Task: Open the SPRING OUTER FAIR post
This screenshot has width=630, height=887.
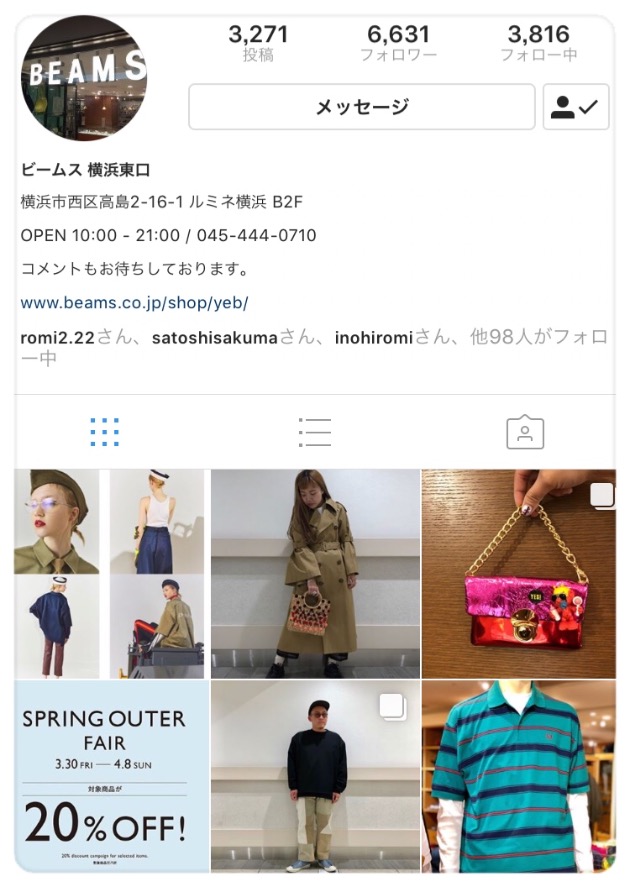Action: pyautogui.click(x=109, y=777)
